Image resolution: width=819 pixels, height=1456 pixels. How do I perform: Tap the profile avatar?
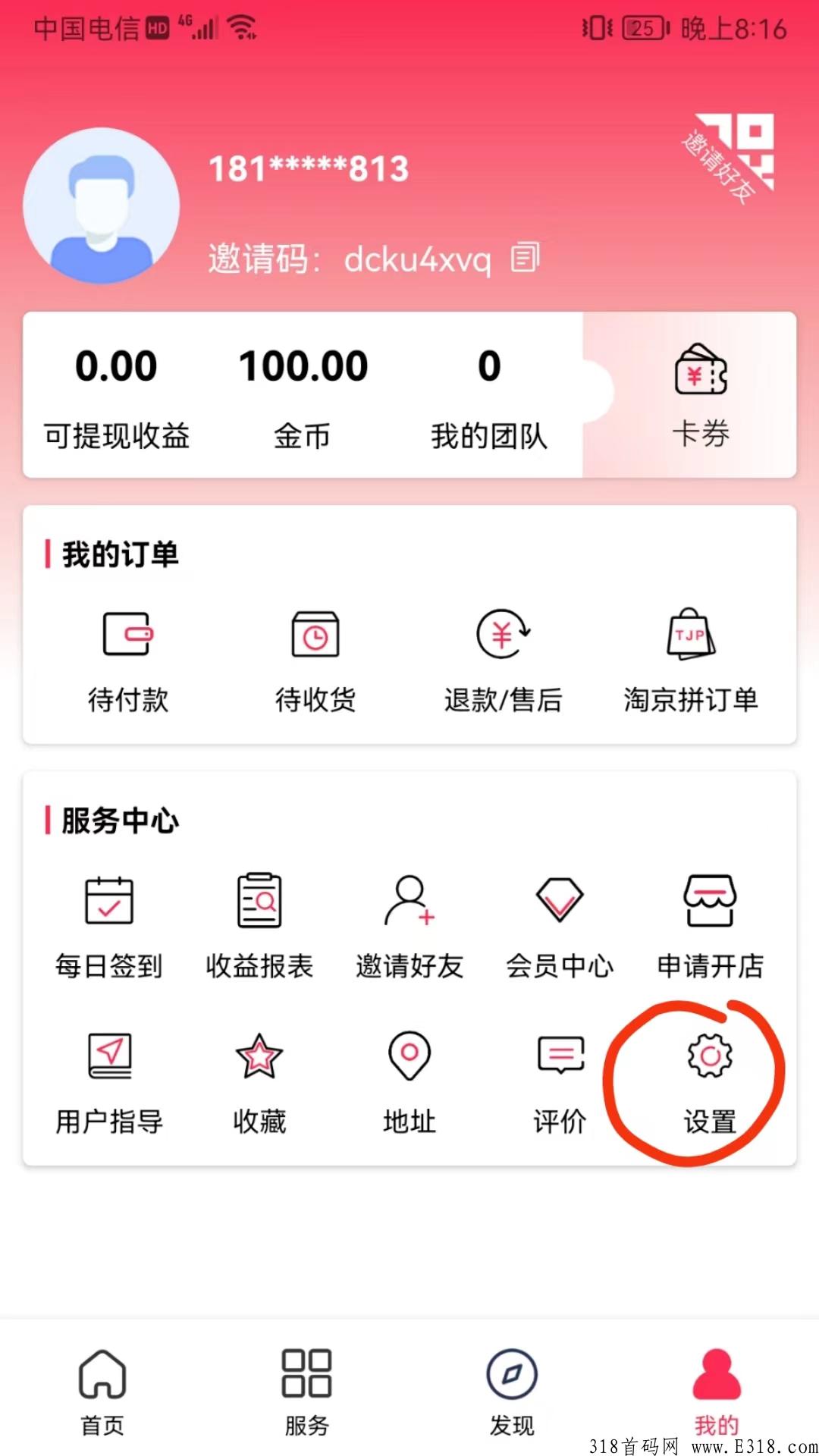tap(102, 206)
